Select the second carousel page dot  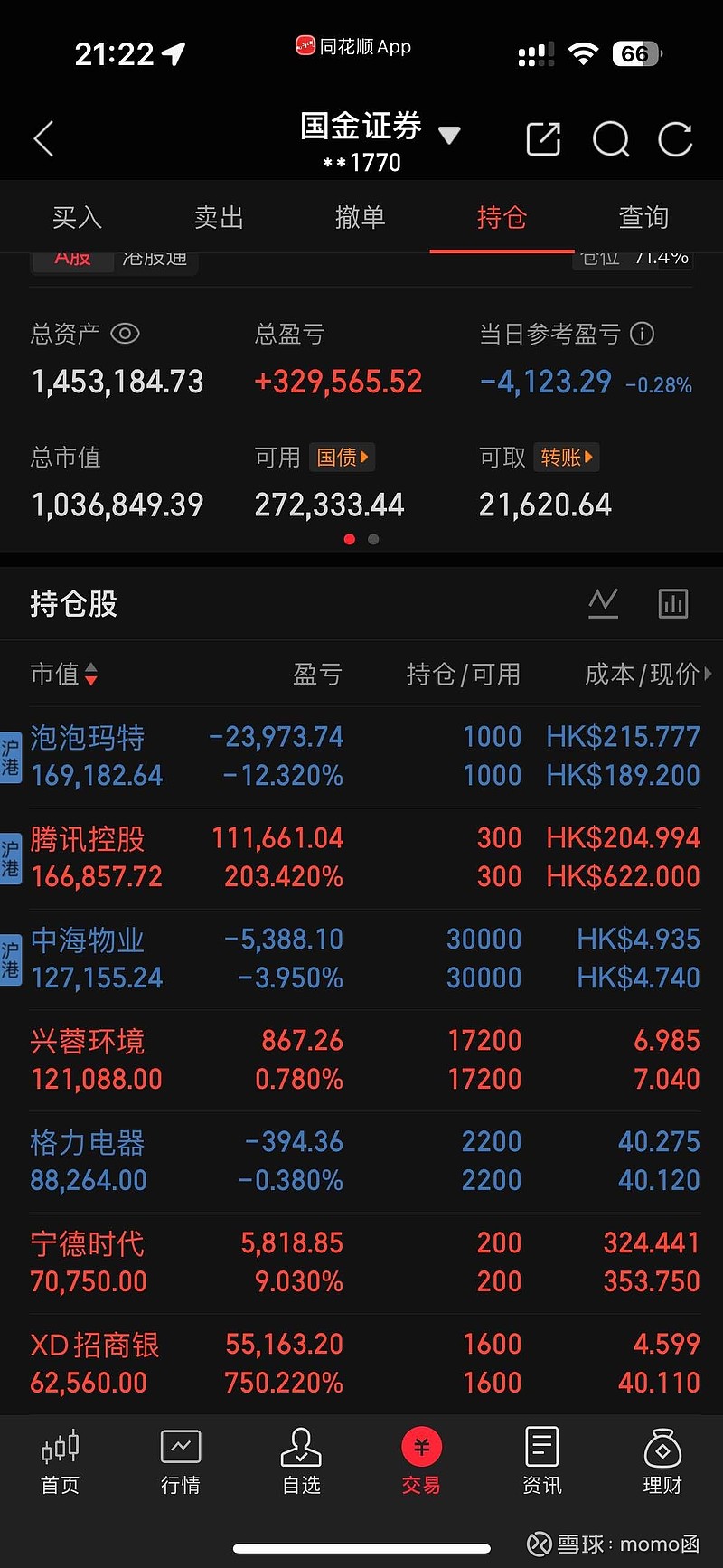[x=372, y=539]
